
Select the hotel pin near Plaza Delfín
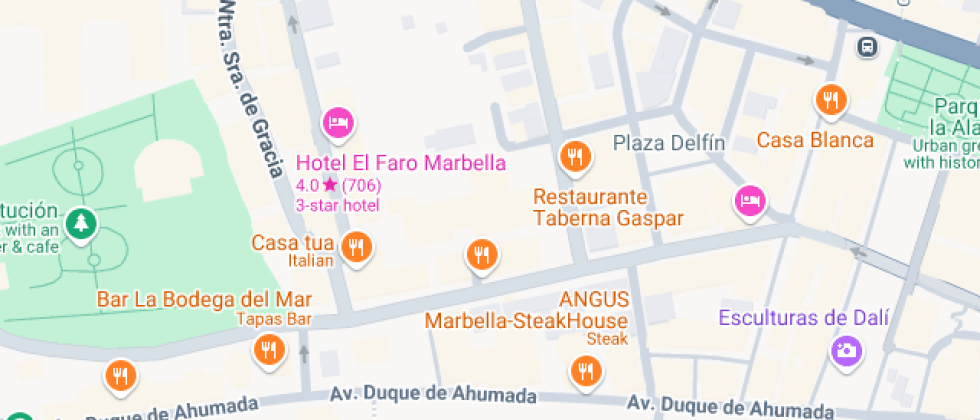[x=750, y=201]
